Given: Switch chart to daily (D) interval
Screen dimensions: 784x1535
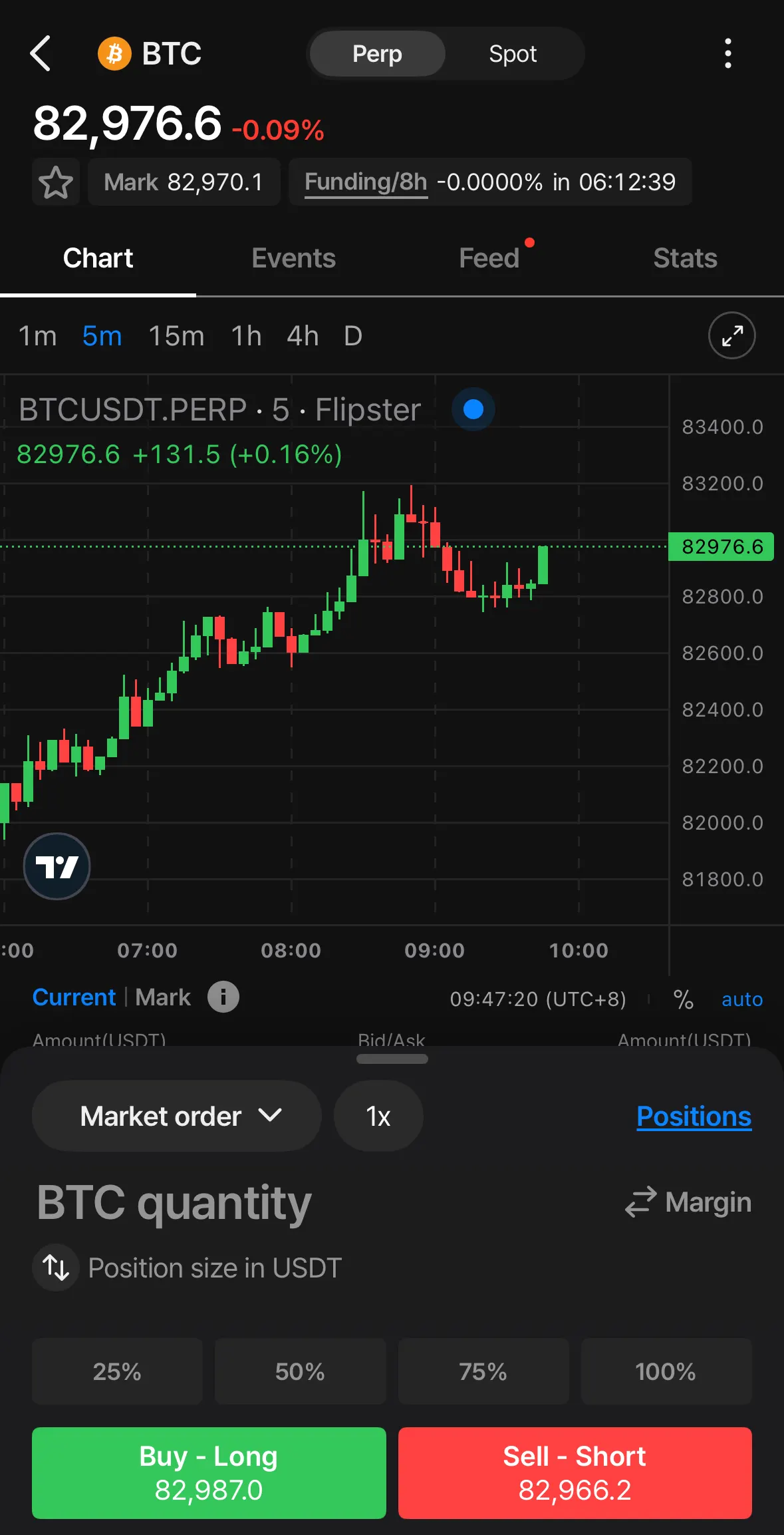Looking at the screenshot, I should pos(352,336).
